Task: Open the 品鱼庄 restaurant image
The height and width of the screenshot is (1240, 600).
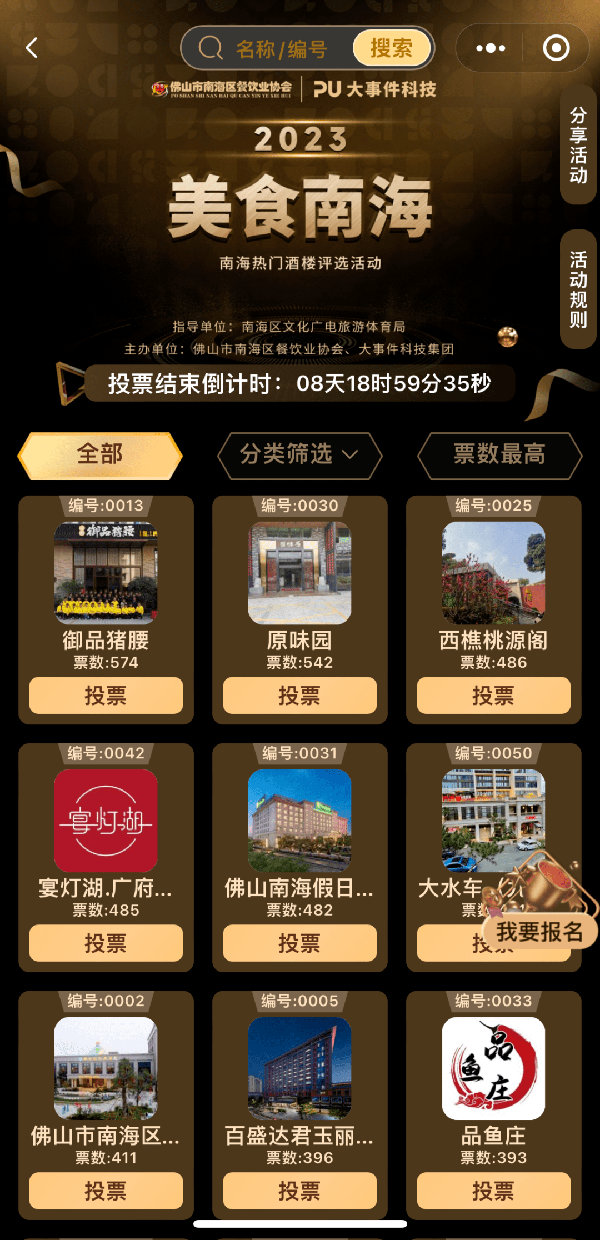Action: (x=493, y=1068)
